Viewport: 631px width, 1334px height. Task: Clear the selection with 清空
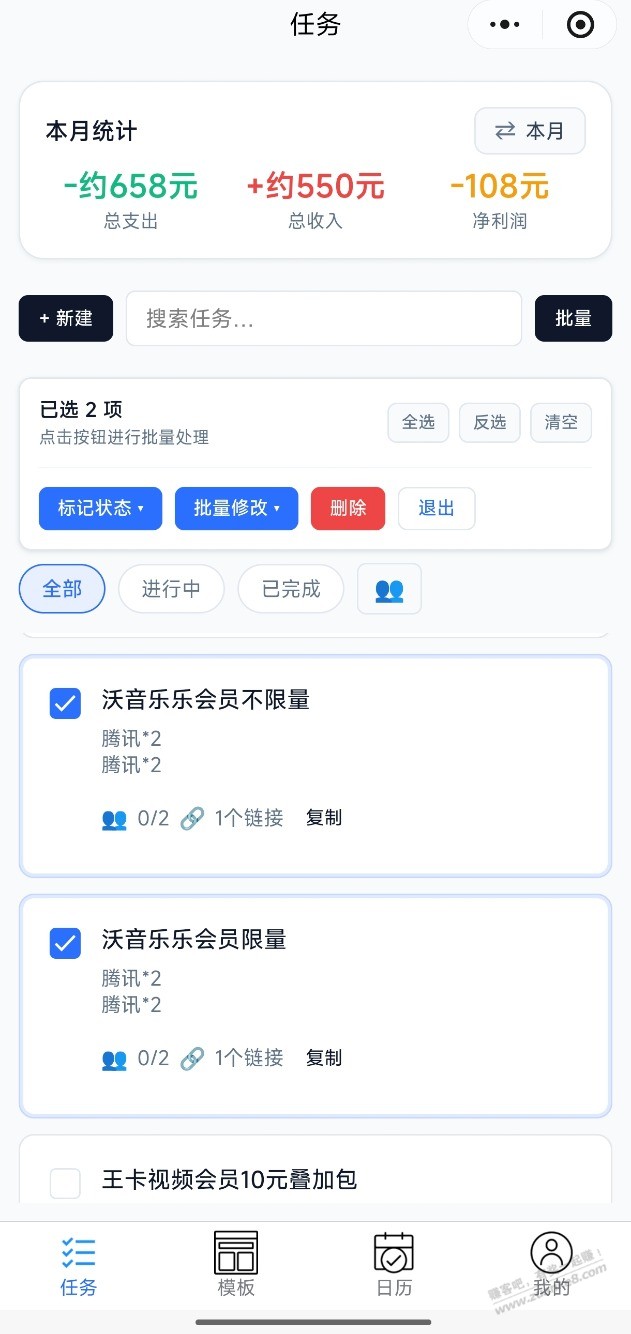(560, 422)
